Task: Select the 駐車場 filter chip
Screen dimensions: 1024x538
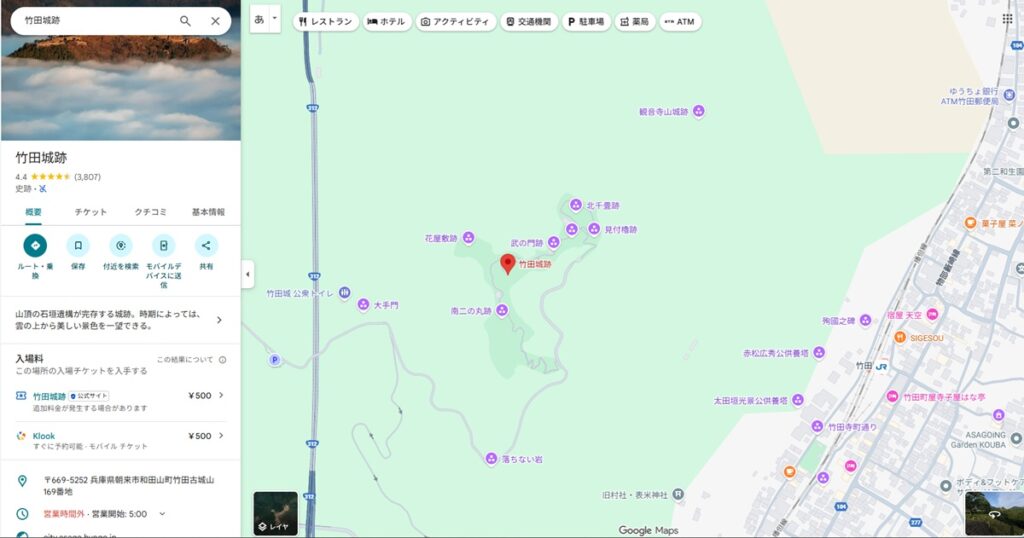Action: pos(586,21)
